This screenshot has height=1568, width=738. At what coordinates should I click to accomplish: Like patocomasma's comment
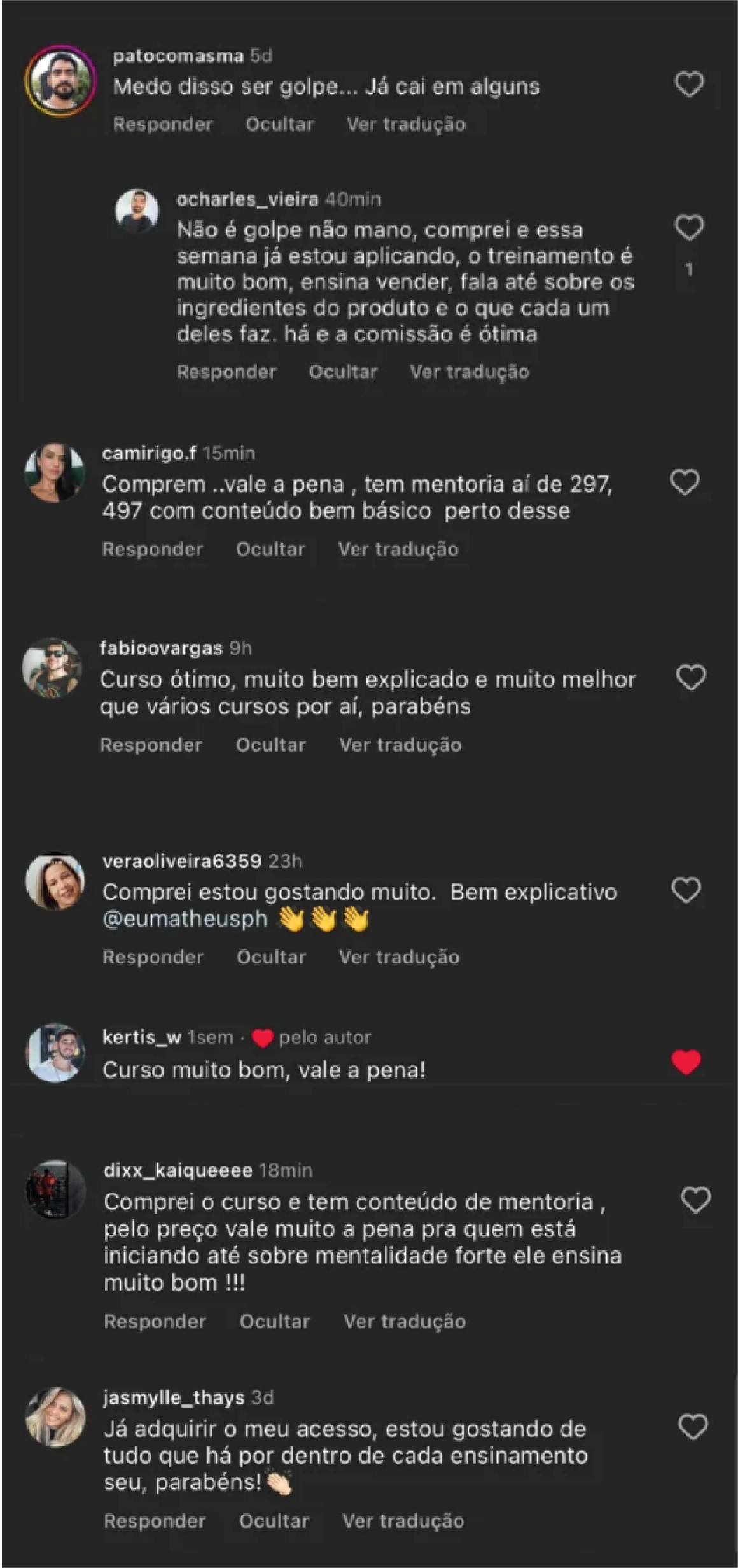688,85
